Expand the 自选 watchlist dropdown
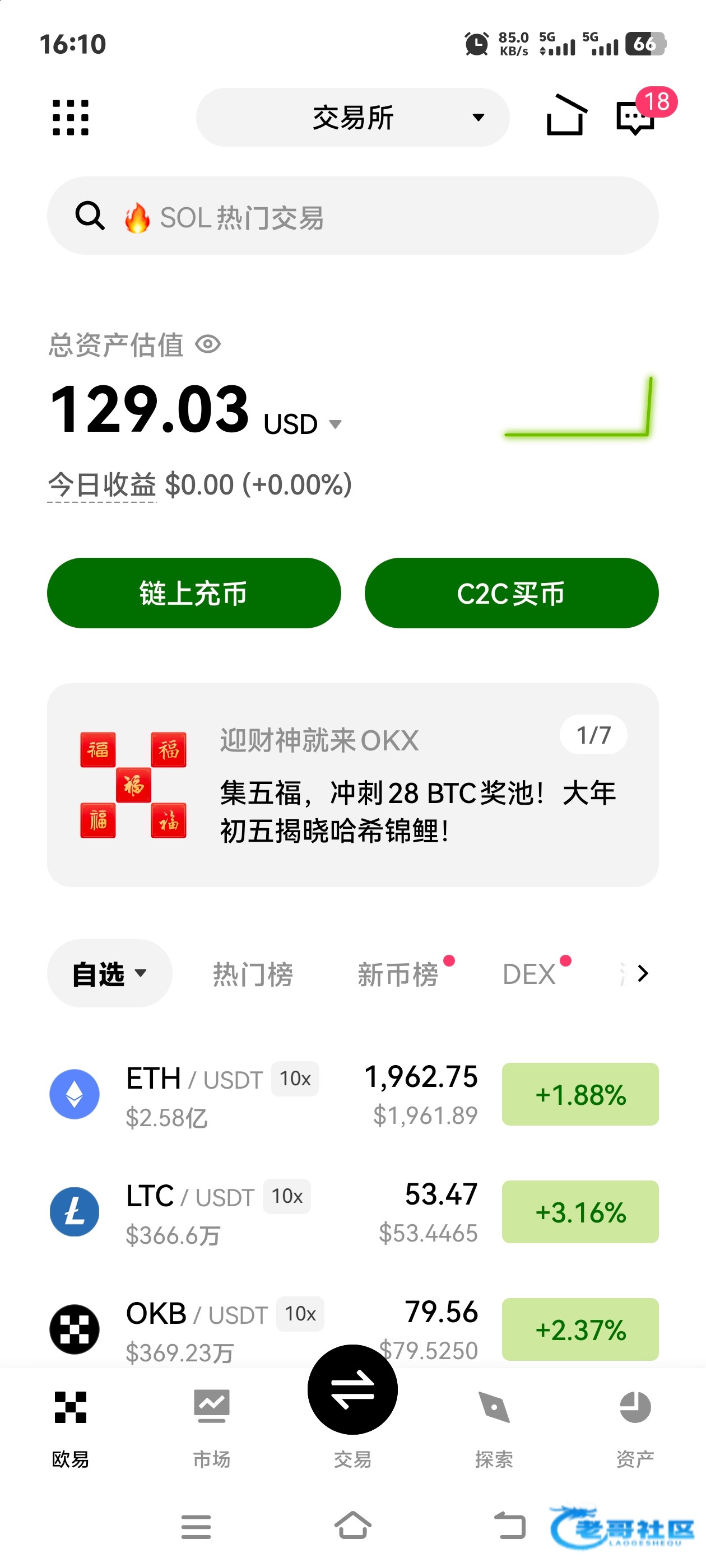 pos(110,973)
